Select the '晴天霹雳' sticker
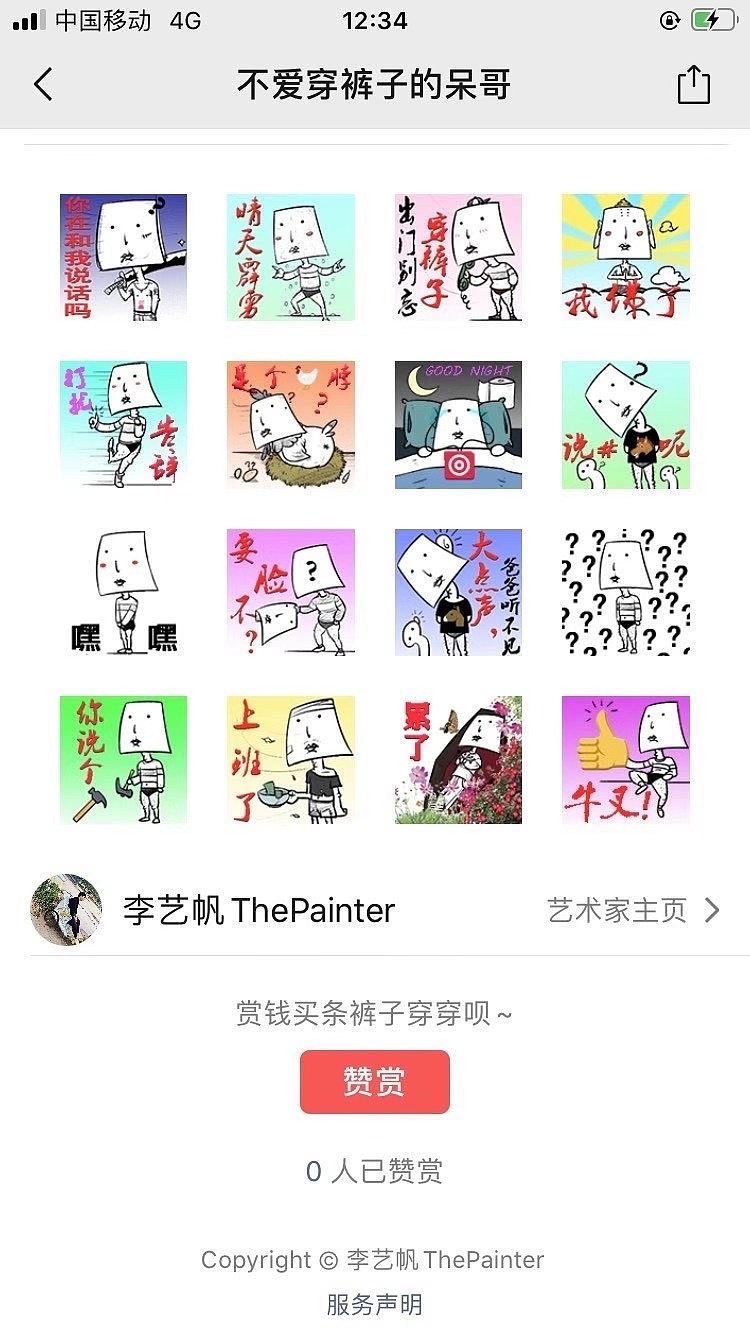 (x=290, y=257)
